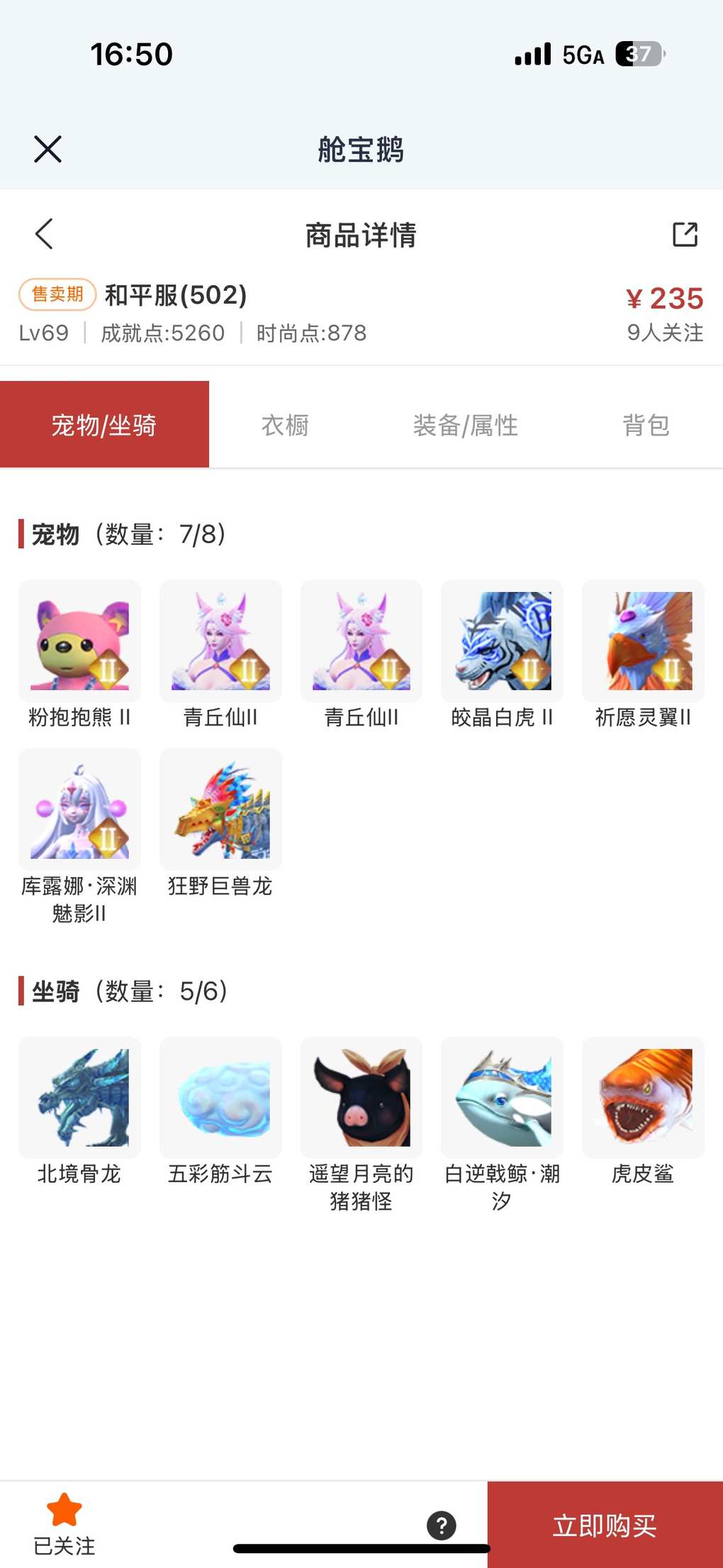This screenshot has height=1568, width=723.
Task: Open the 白逆戟鲸·潮汐 mount
Action: tap(502, 1098)
